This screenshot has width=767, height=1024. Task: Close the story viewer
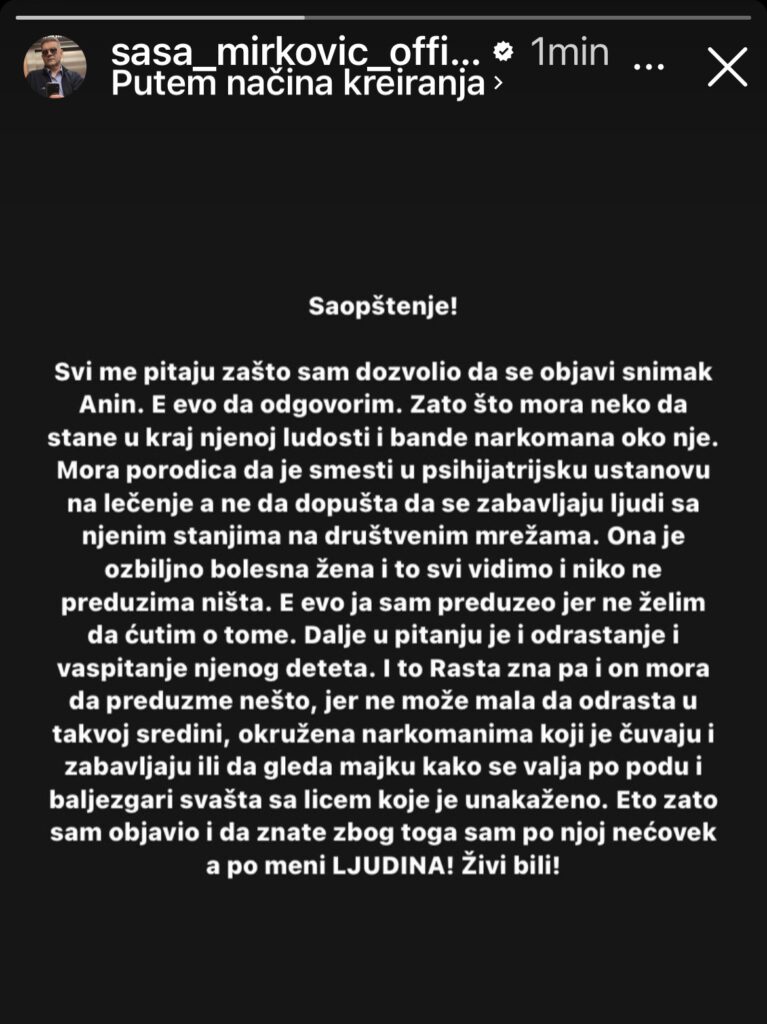pos(727,66)
